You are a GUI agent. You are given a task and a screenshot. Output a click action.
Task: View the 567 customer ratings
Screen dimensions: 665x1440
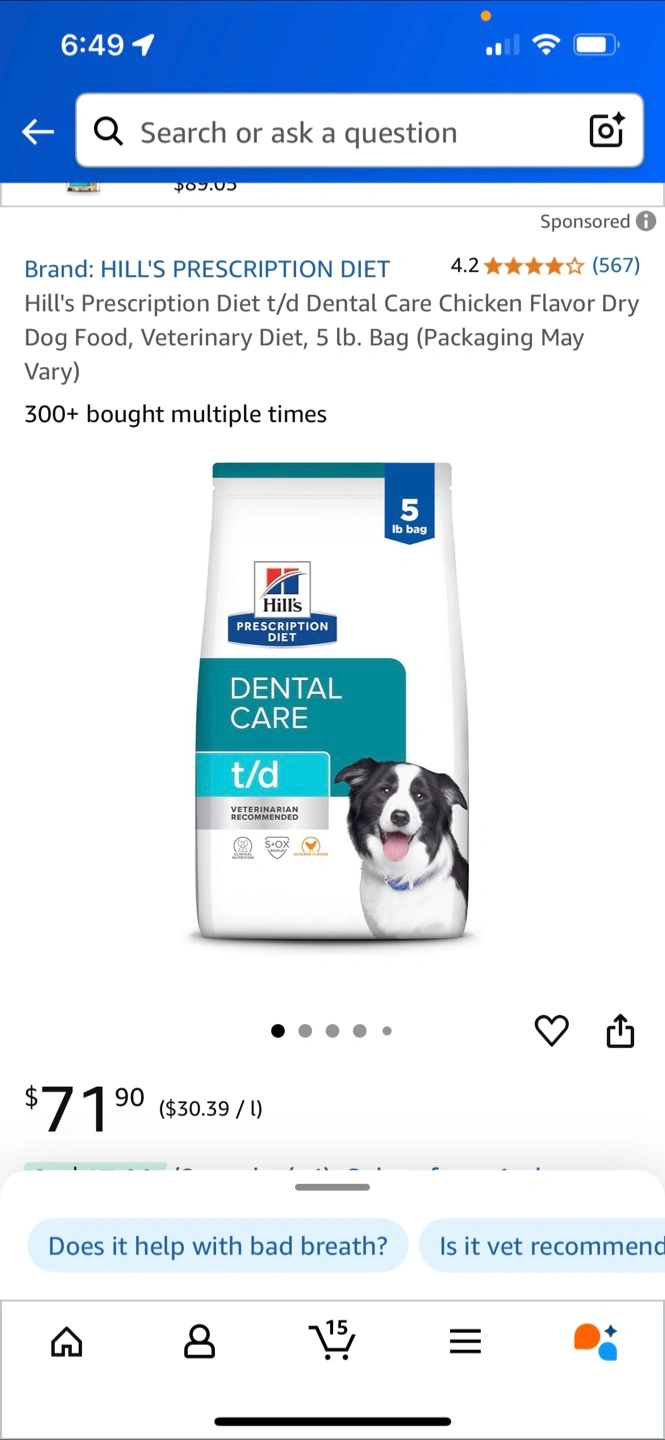(615, 265)
